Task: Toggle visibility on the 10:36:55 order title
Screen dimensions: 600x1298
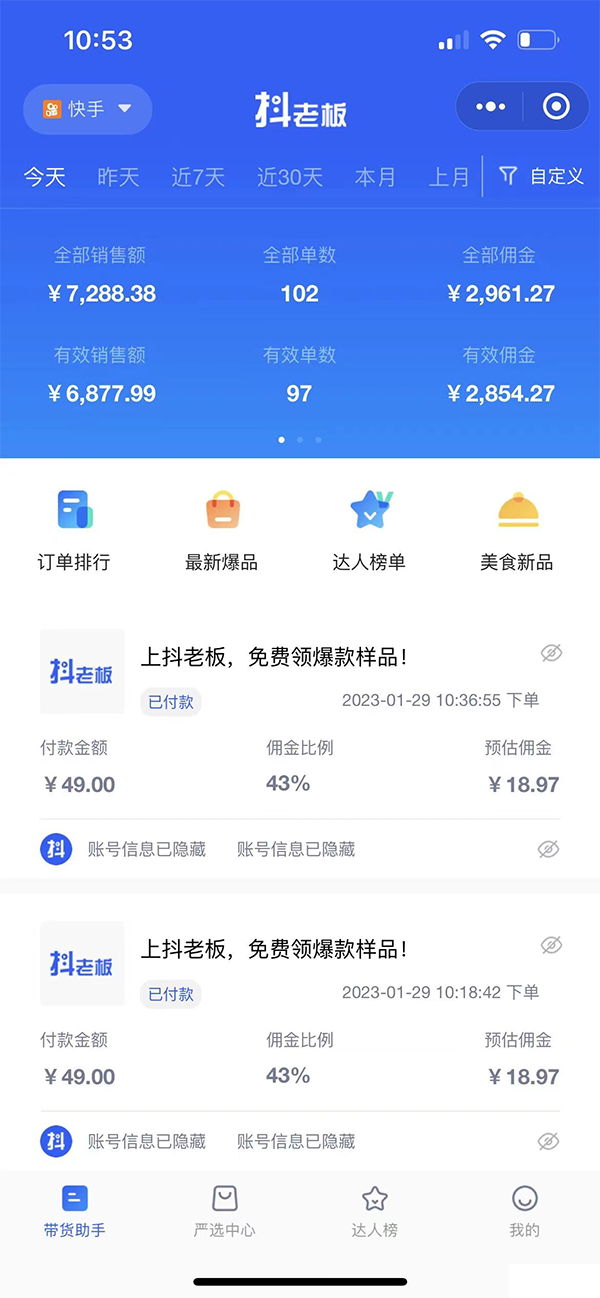Action: tap(551, 653)
